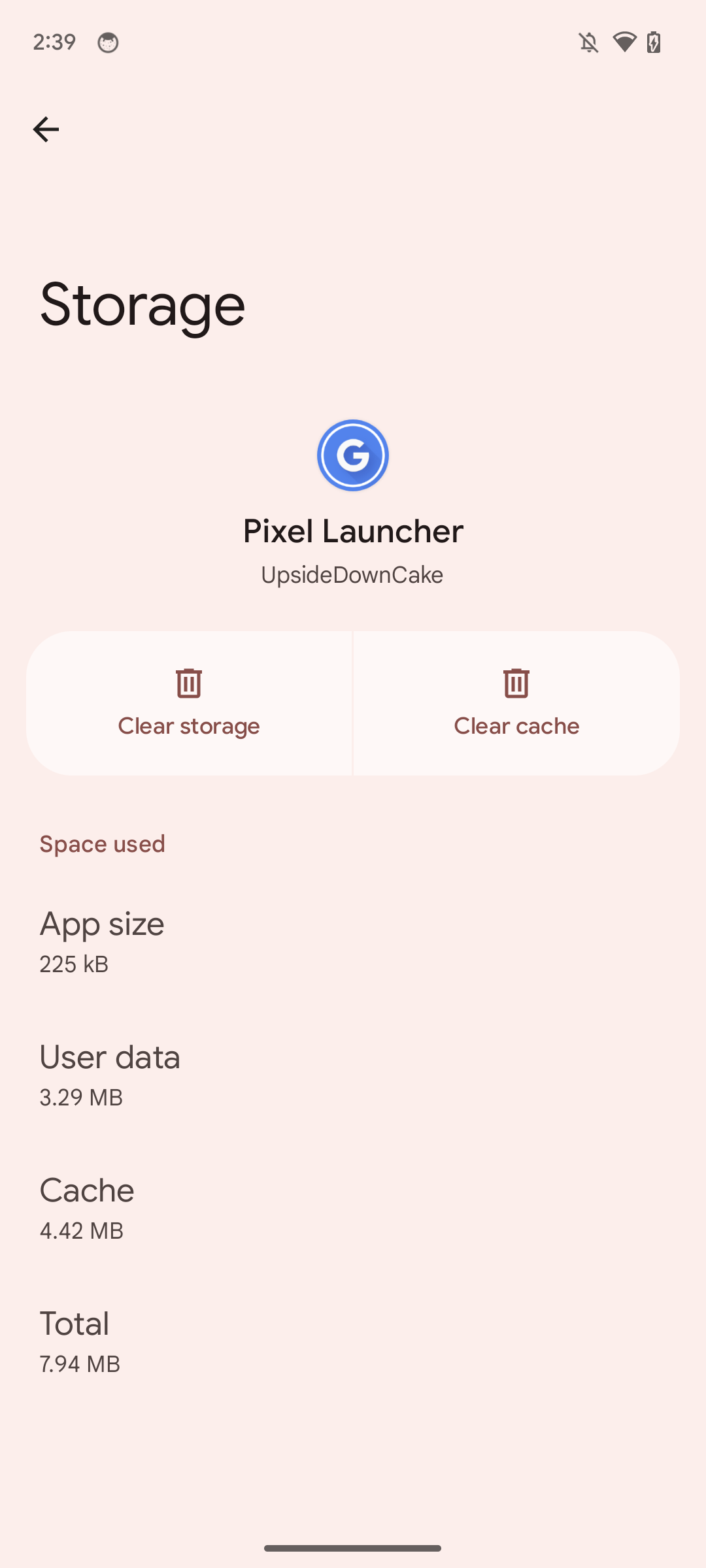This screenshot has height=1568, width=706.
Task: Click the trash icon above Clear cache
Action: tap(516, 683)
